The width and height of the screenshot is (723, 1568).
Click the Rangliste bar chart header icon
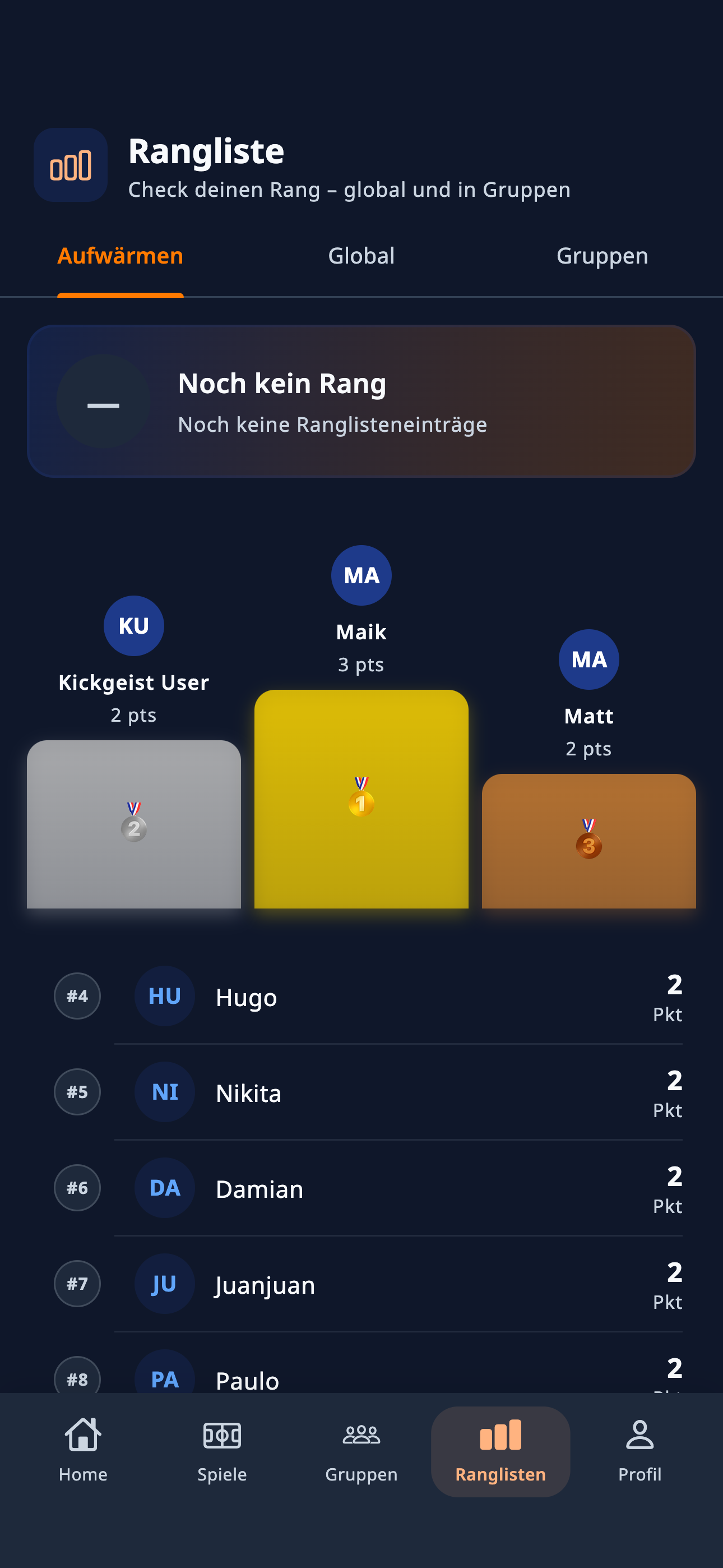[x=70, y=165]
